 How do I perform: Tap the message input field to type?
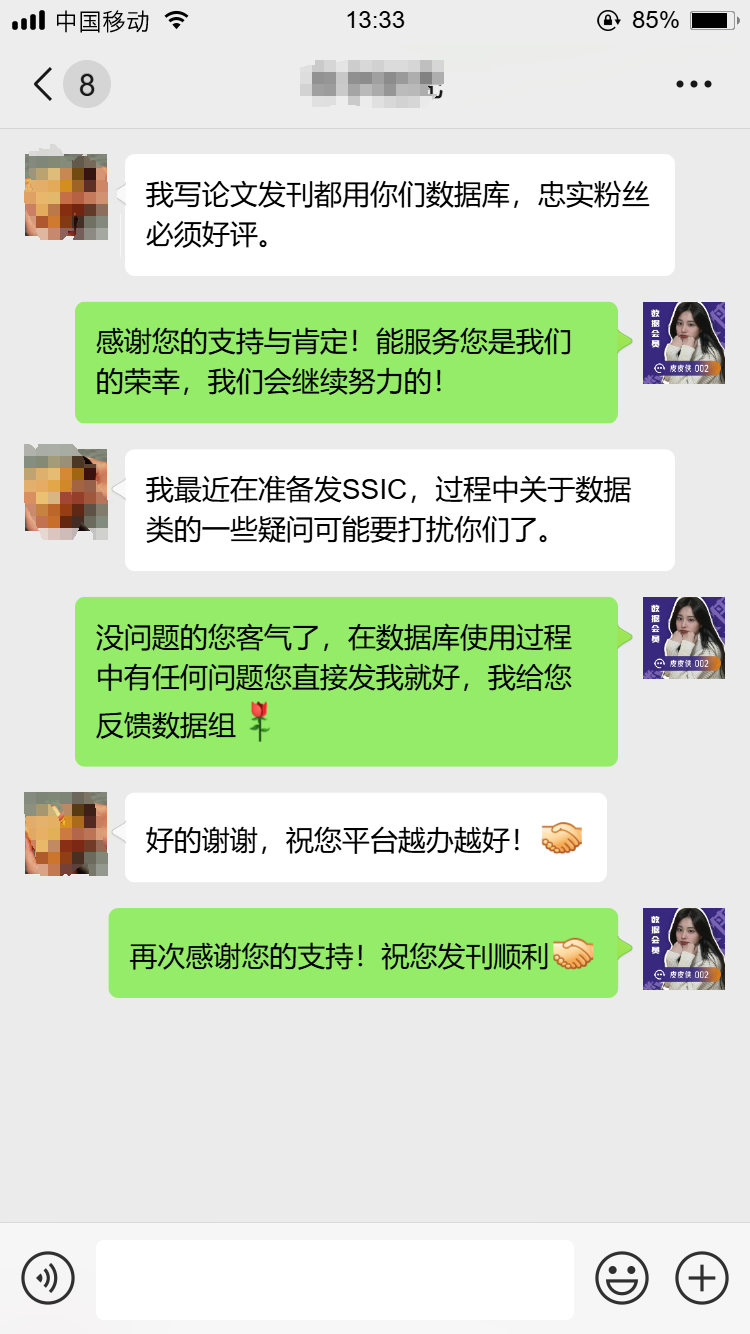point(335,1278)
